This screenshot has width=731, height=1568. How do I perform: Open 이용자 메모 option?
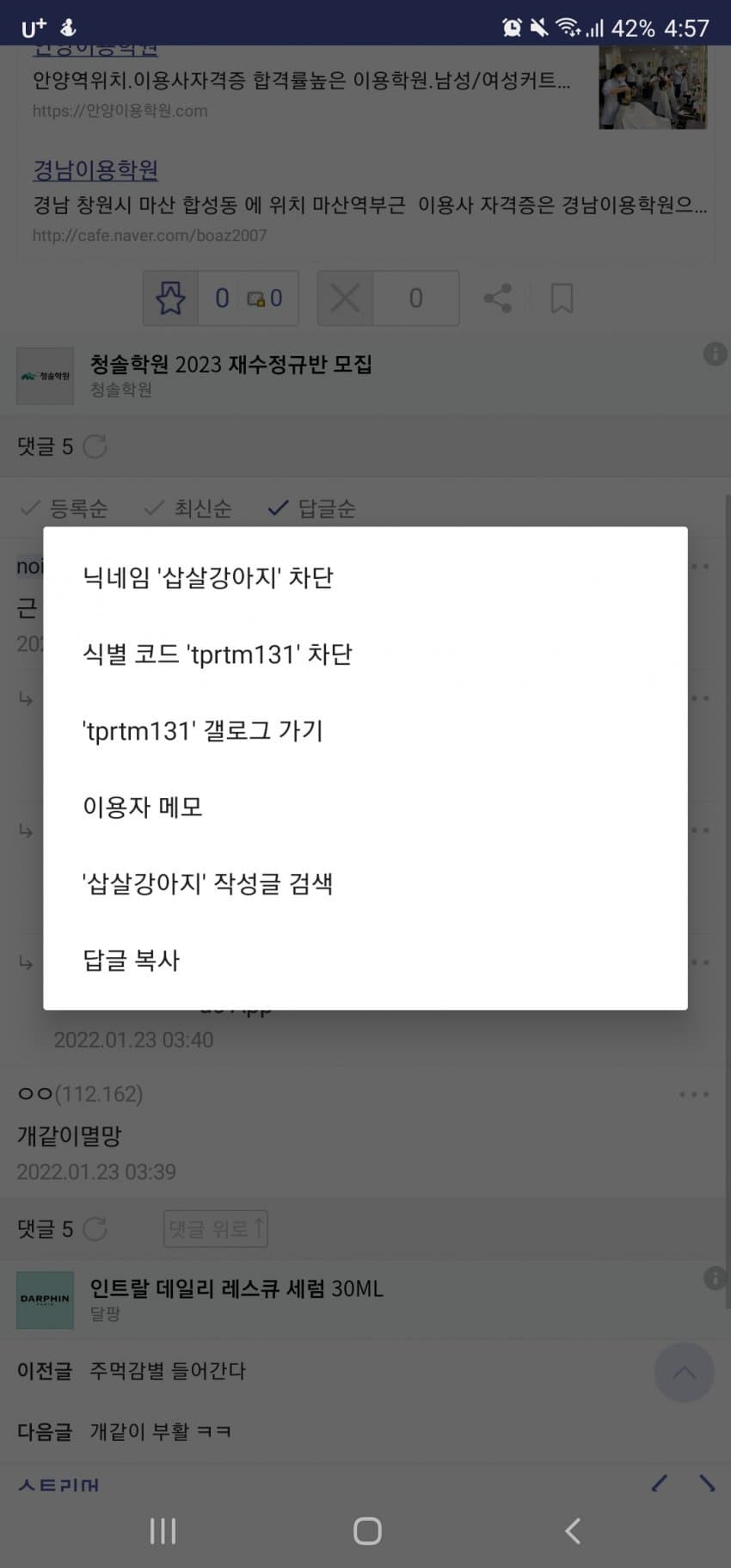click(x=143, y=807)
